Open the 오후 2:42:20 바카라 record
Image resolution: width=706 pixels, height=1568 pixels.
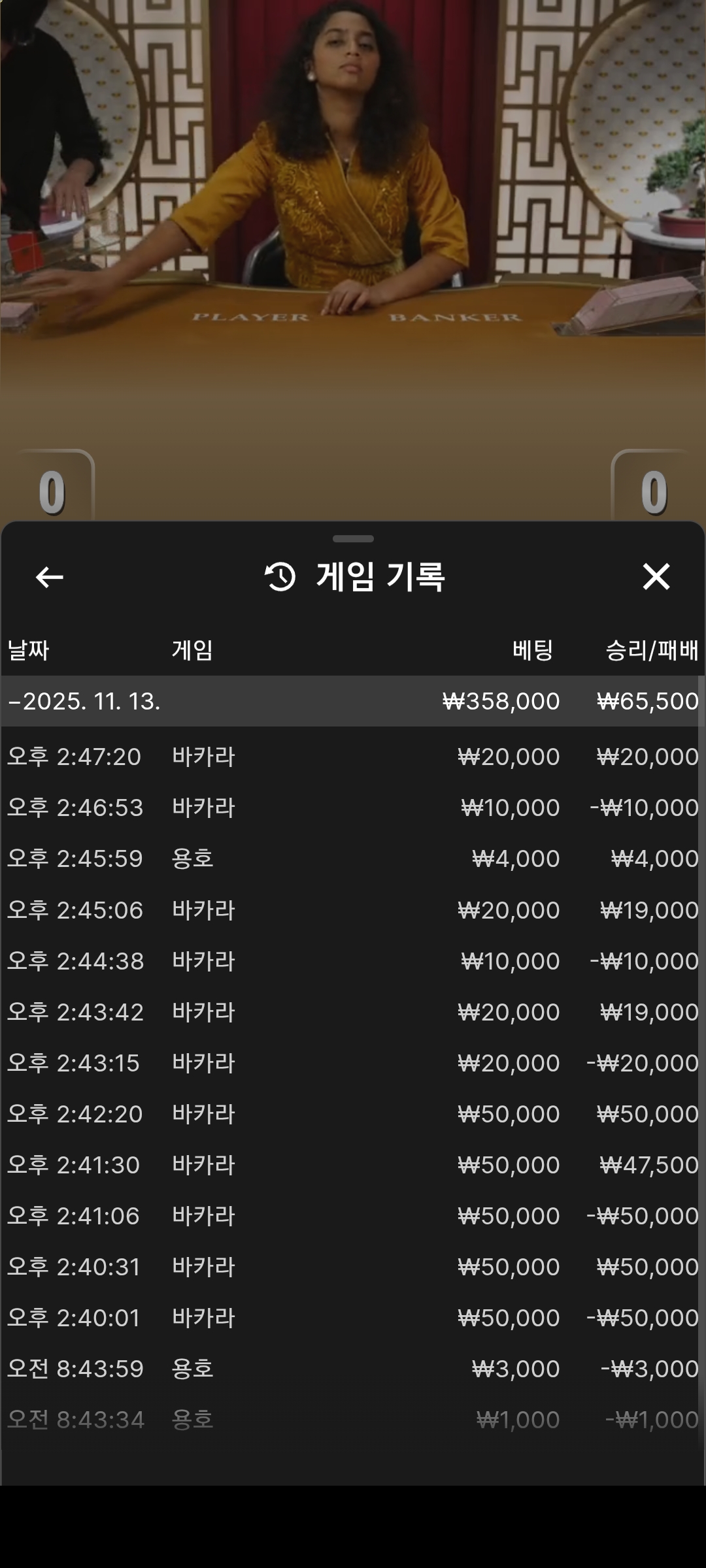click(x=352, y=1114)
